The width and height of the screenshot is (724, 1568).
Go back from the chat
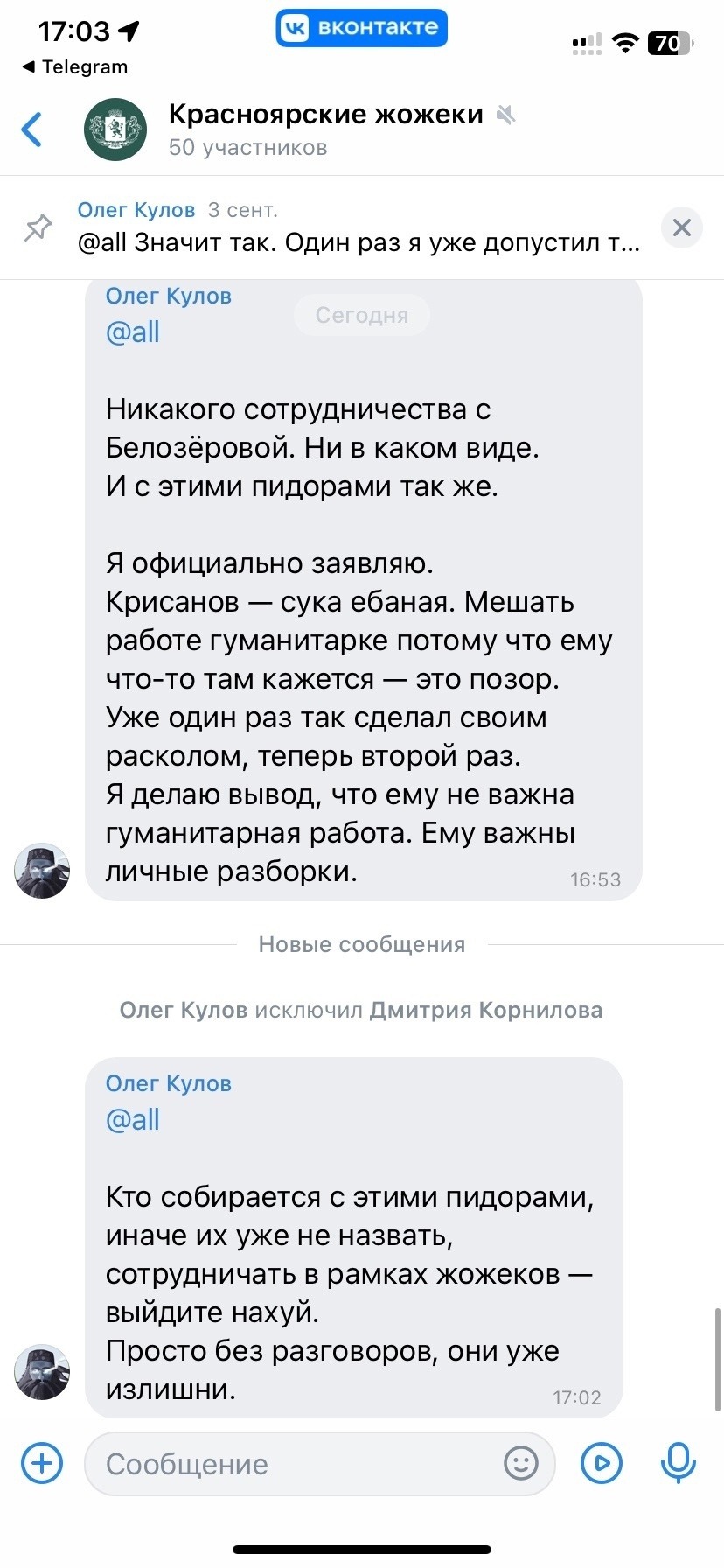click(32, 129)
